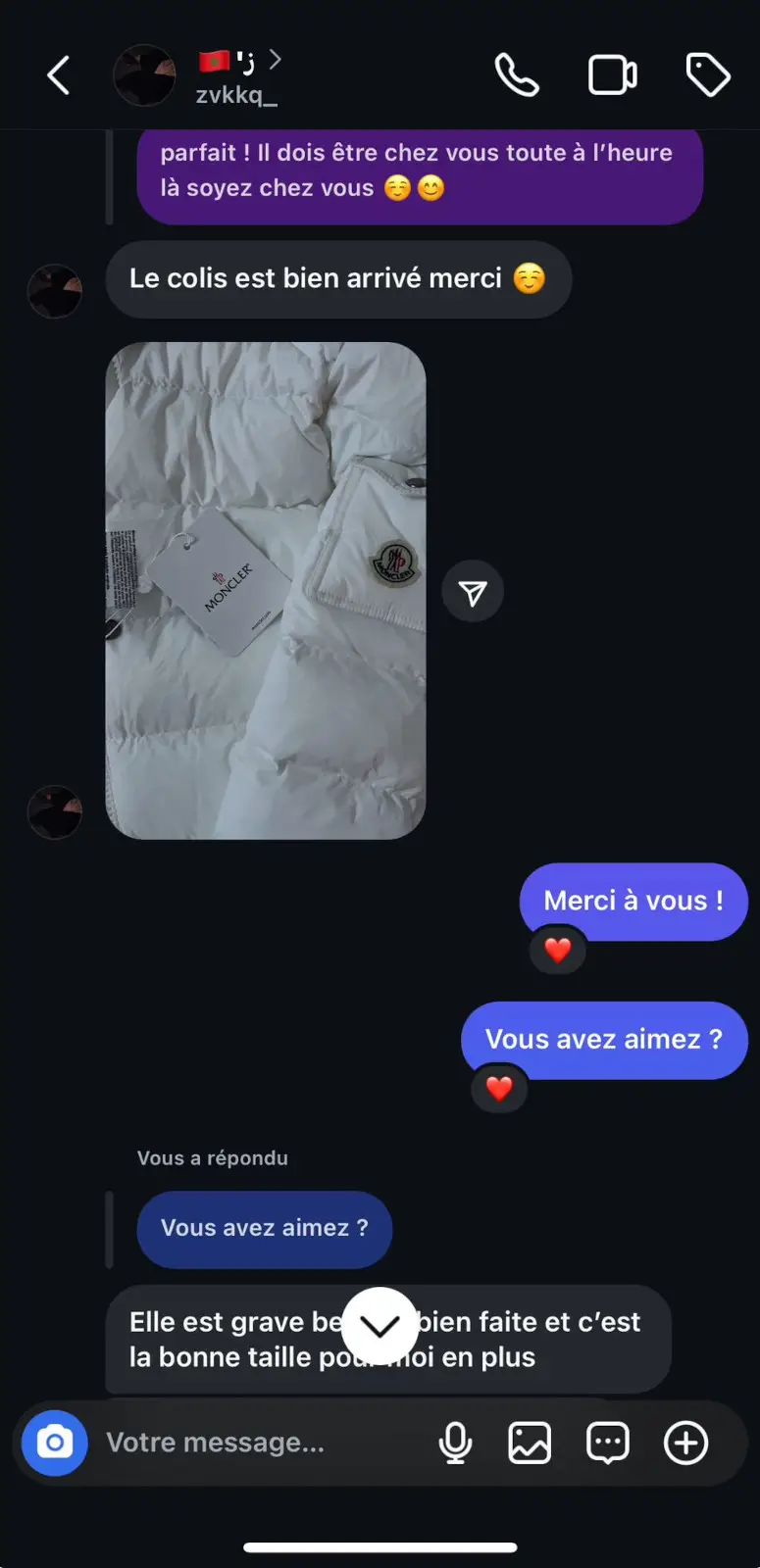Forward the jacket photo using the share arrow
Image resolution: width=760 pixels, height=1568 pixels.
pos(473,591)
